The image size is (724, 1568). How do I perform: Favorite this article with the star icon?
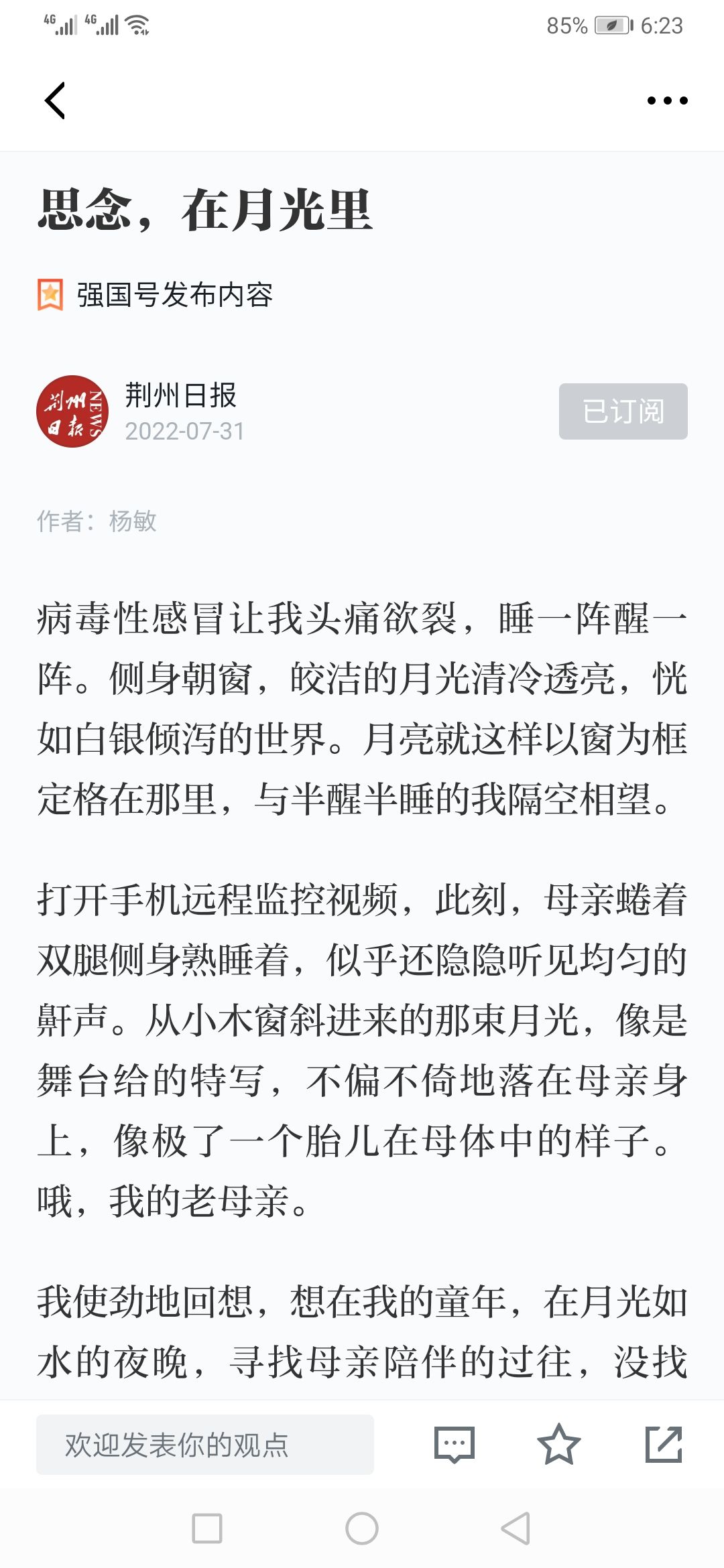[558, 1444]
